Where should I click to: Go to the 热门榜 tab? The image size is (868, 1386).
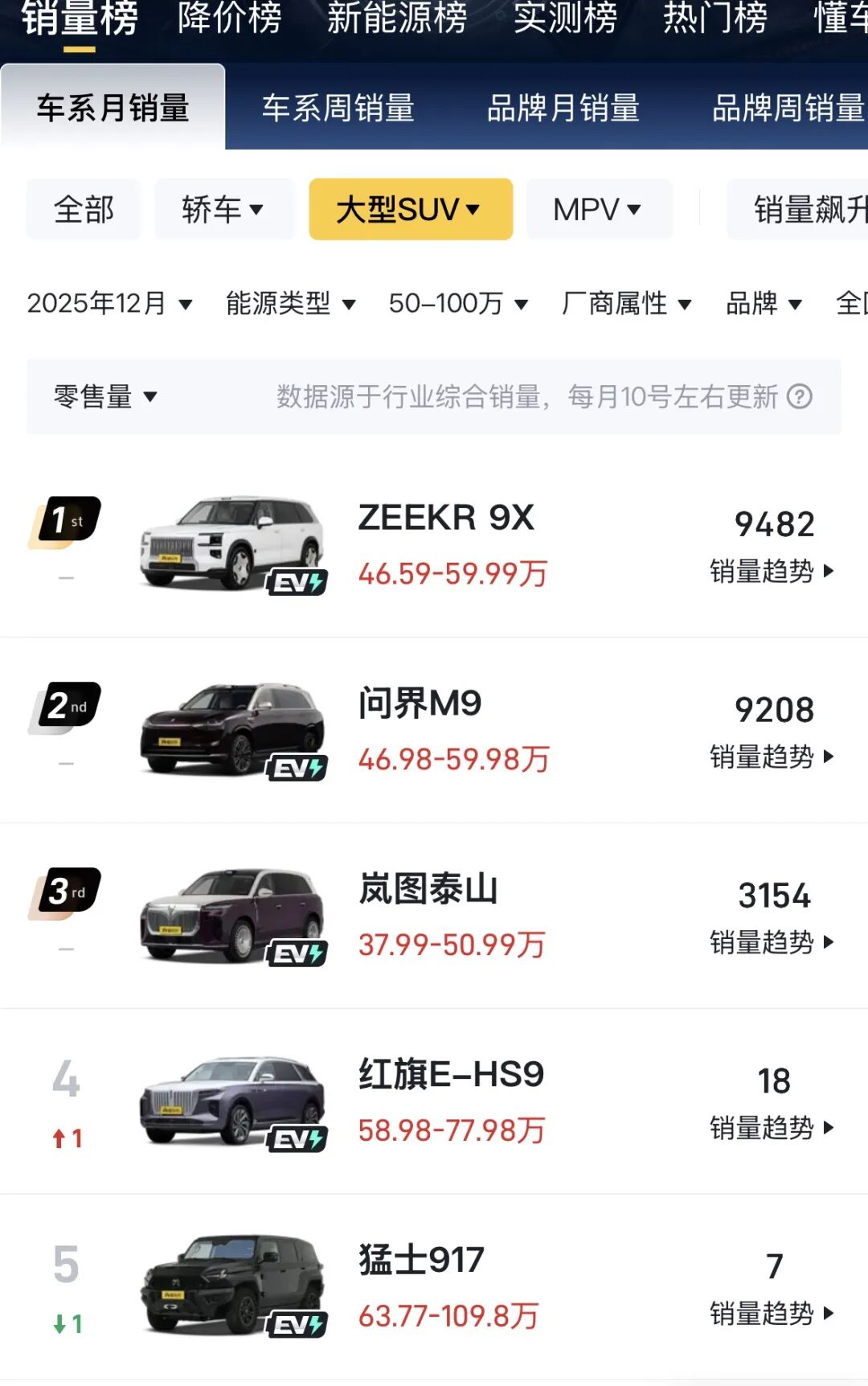(x=714, y=18)
